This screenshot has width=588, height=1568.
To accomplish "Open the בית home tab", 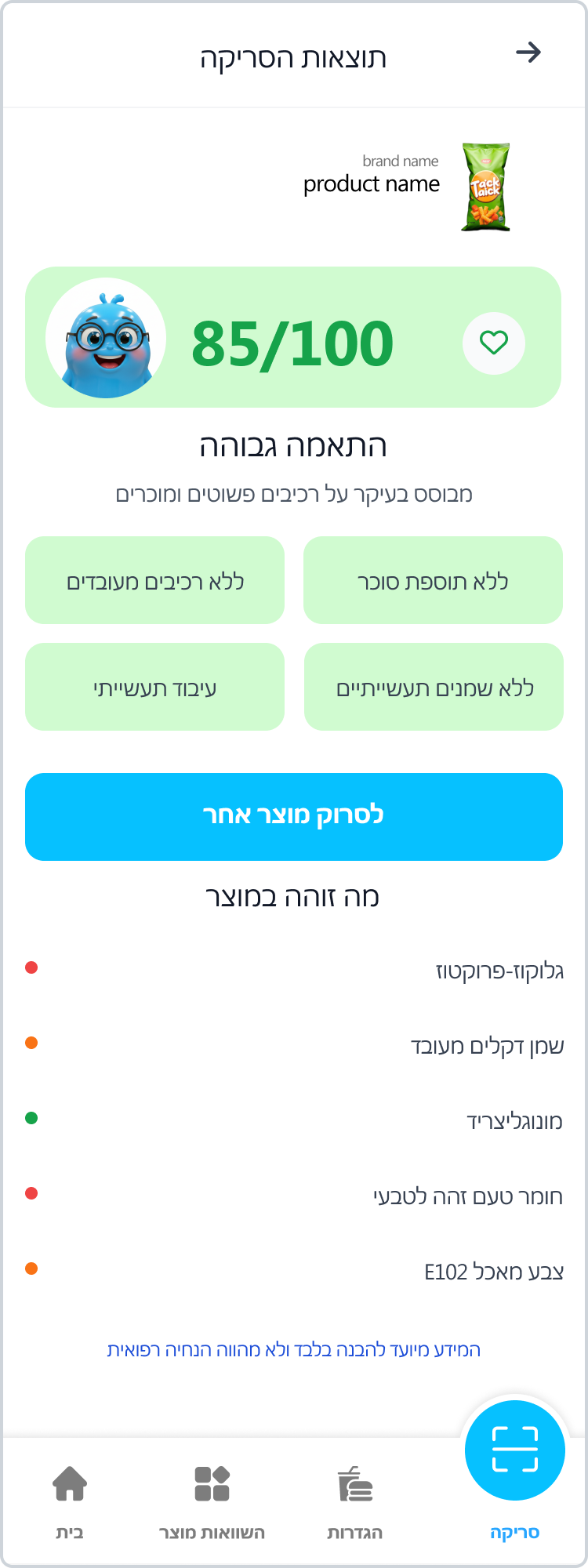I will click(70, 1501).
